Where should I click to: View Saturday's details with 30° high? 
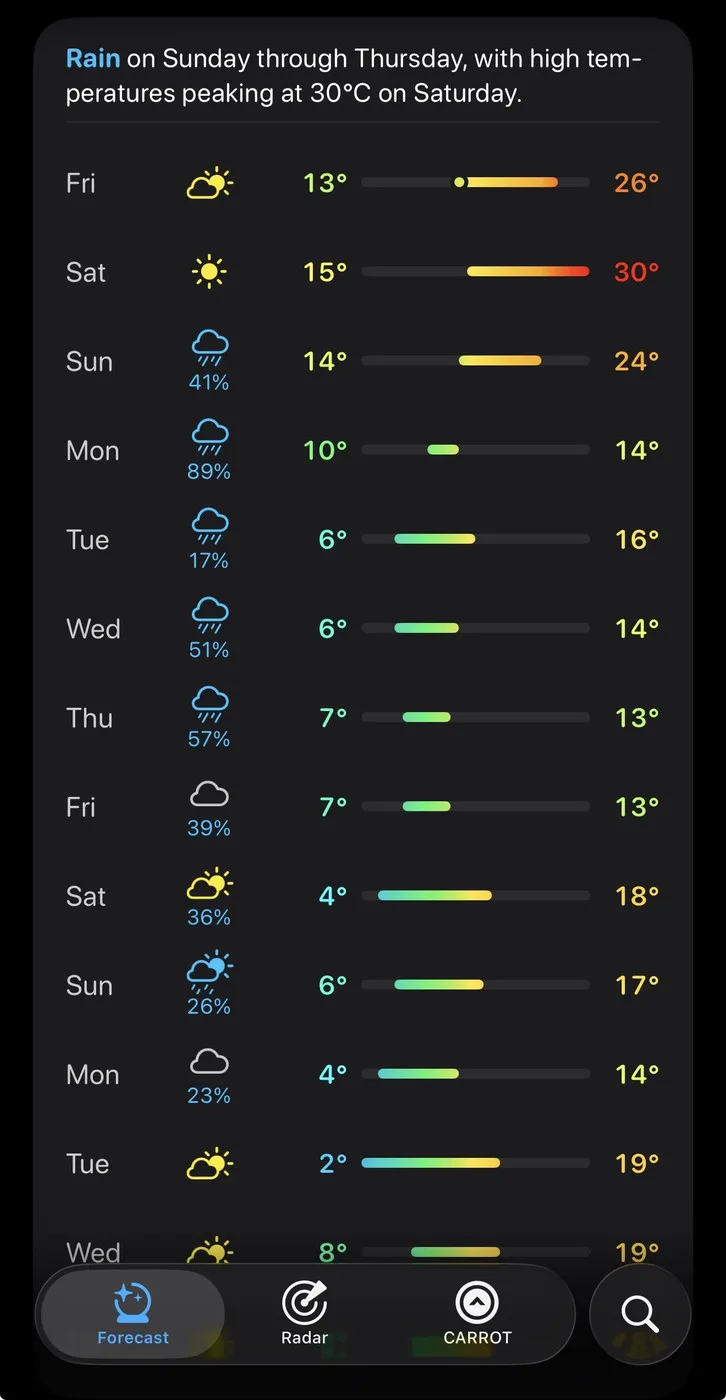click(362, 272)
